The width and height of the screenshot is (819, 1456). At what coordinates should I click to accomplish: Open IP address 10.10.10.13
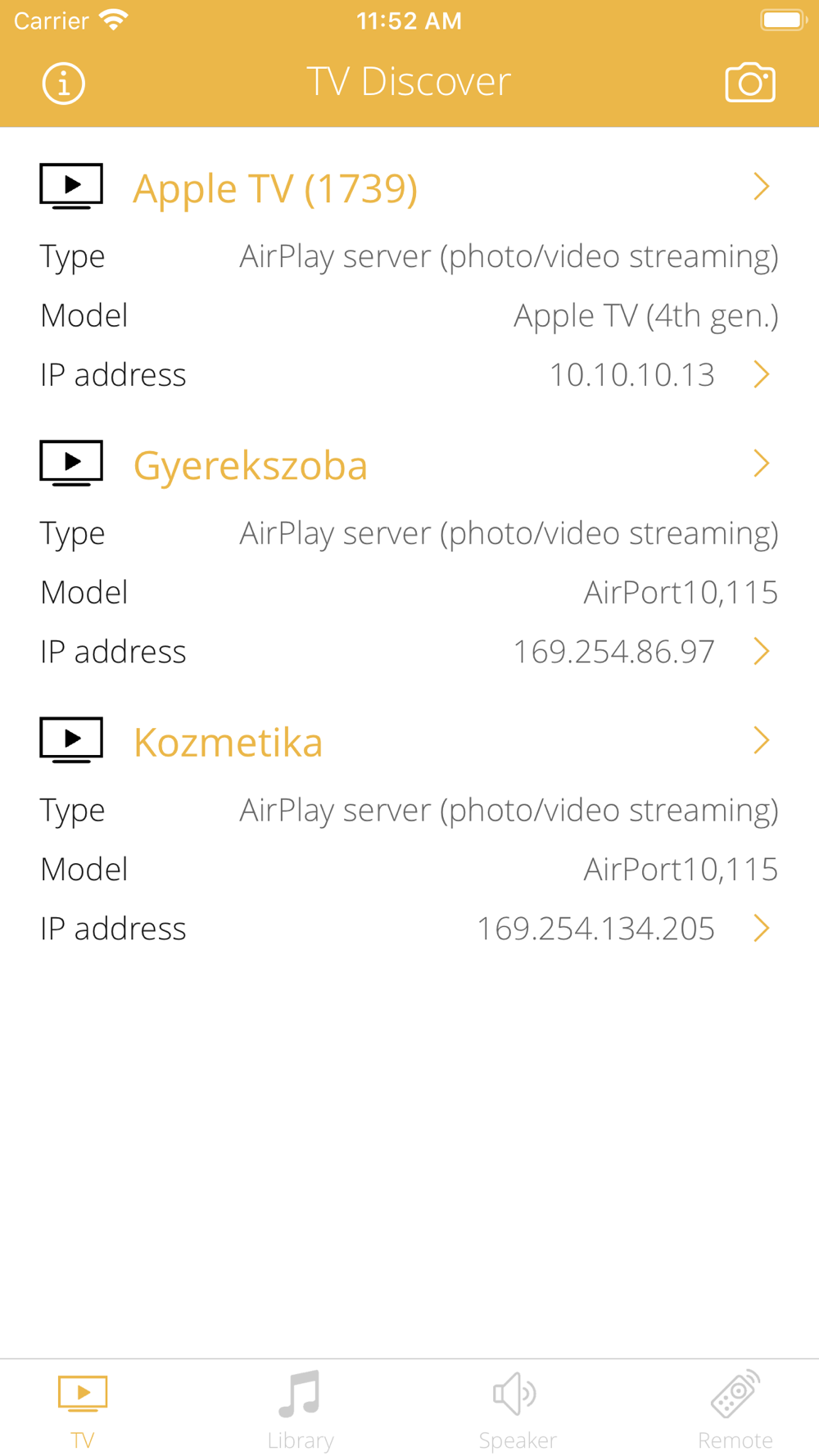click(x=409, y=374)
